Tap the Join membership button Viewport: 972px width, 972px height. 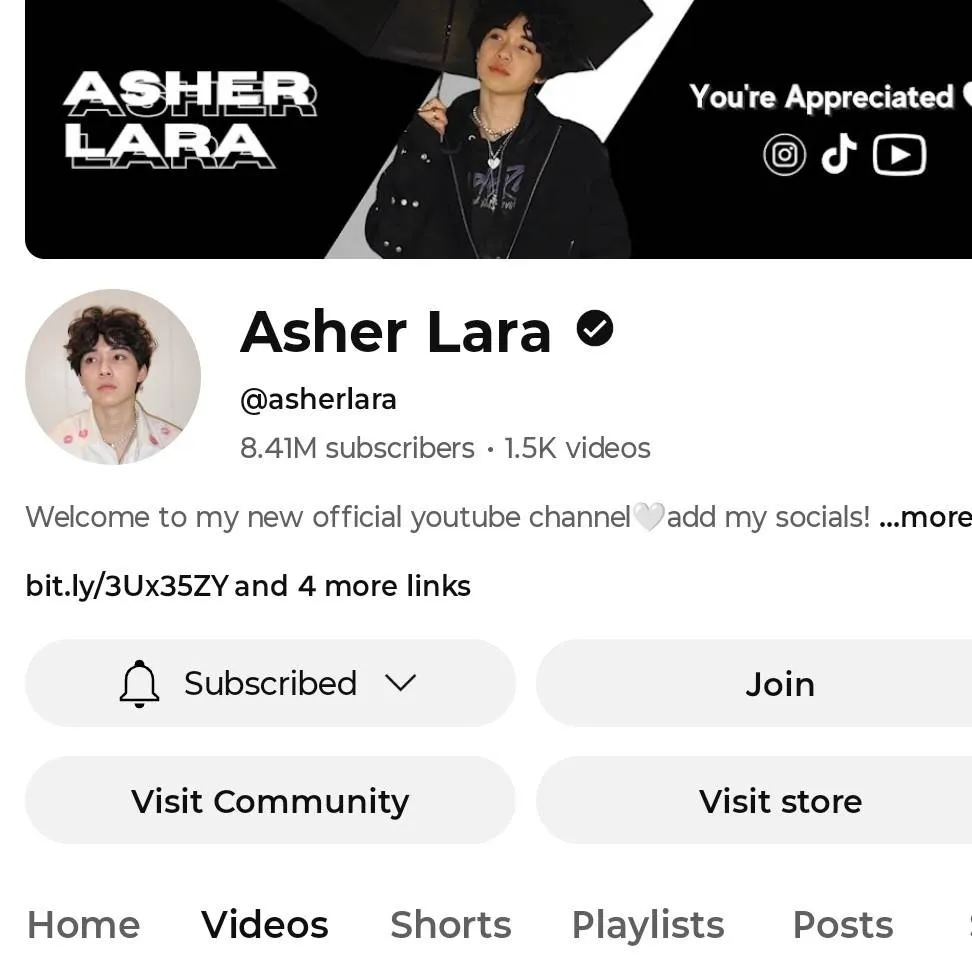[779, 684]
